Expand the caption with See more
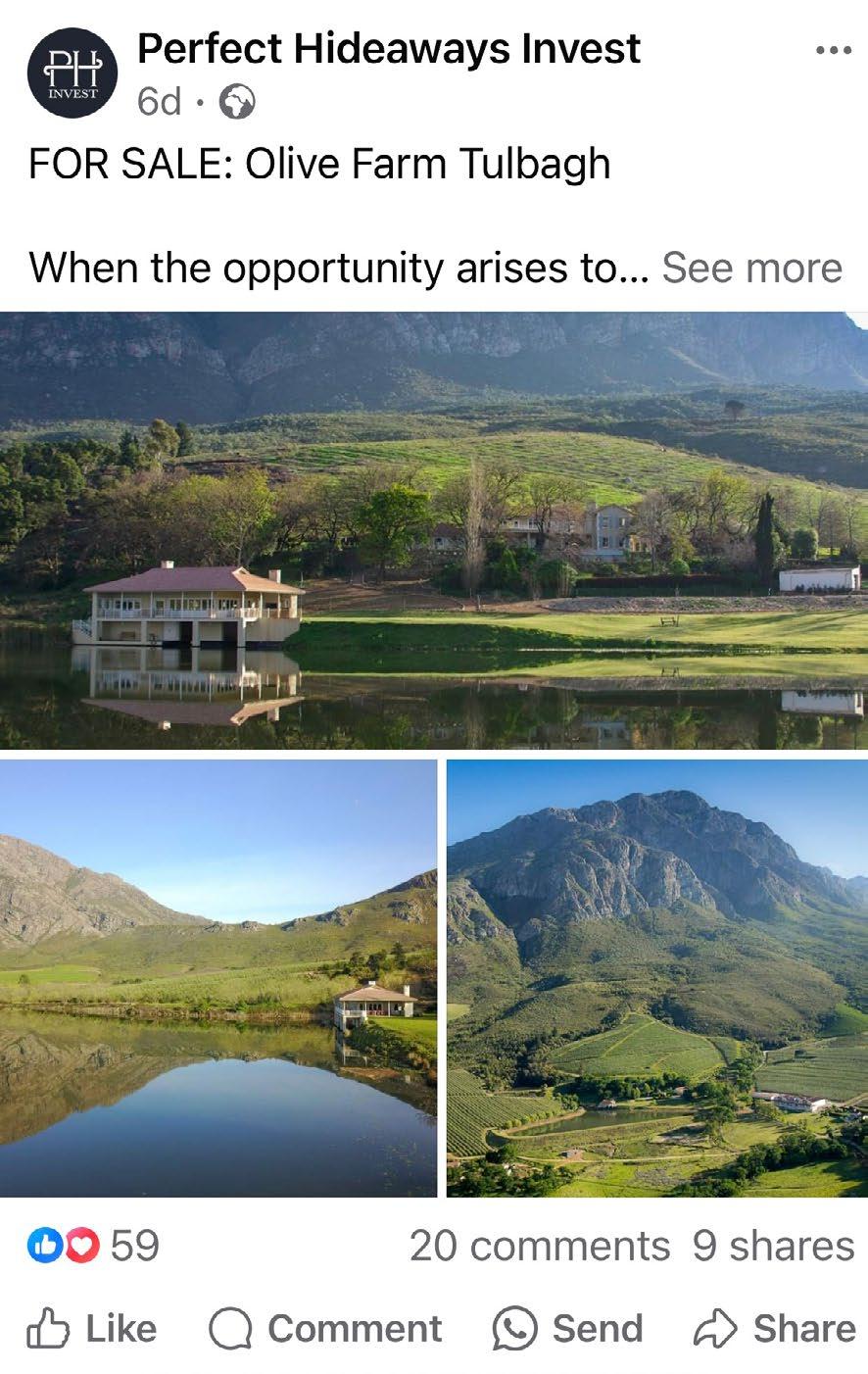868x1374 pixels. (x=751, y=268)
